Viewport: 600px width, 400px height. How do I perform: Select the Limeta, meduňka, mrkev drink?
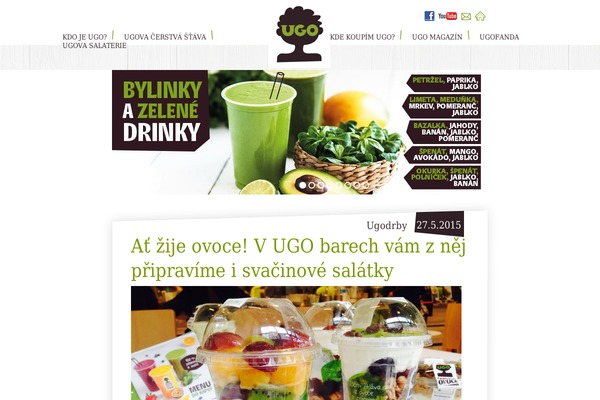tap(444, 106)
